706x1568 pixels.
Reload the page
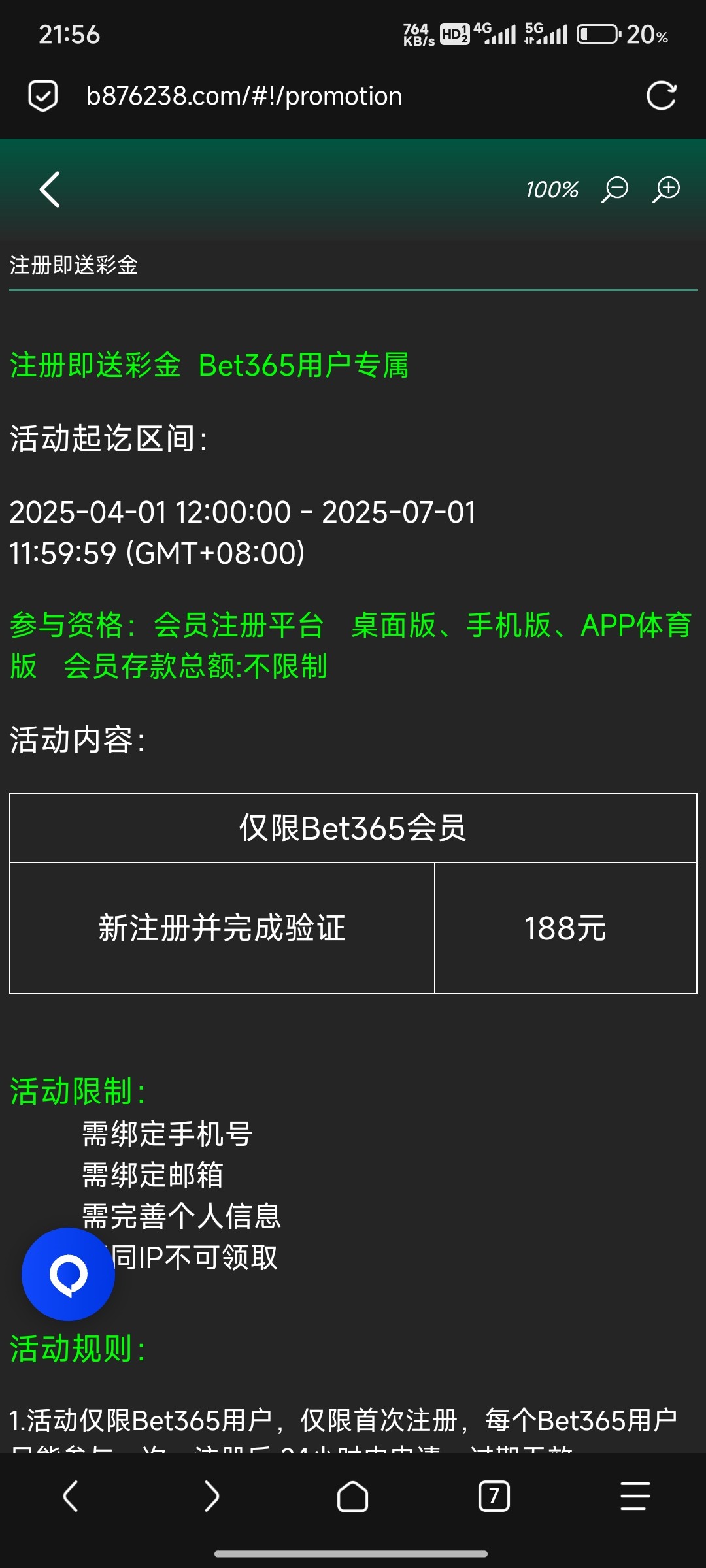pos(661,96)
